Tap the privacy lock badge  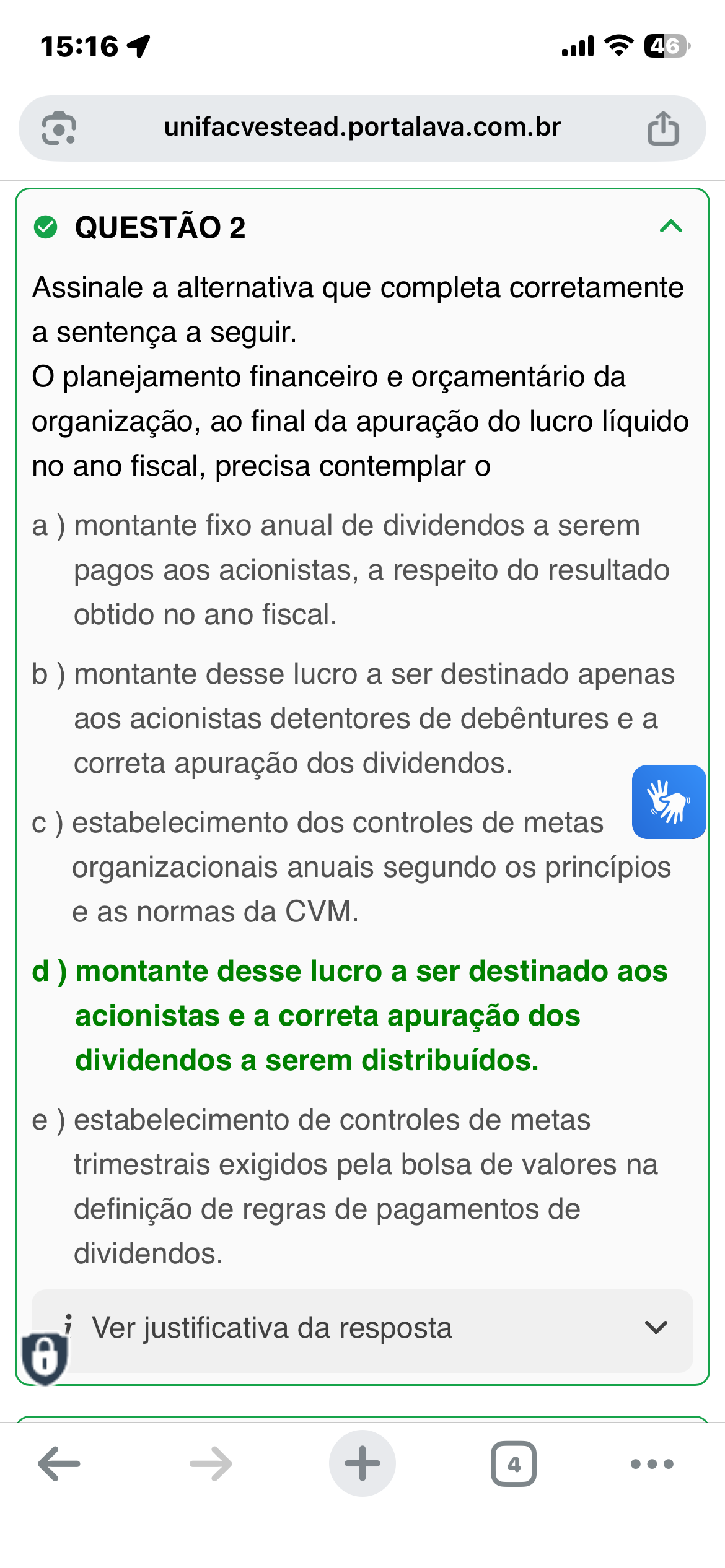[45, 1359]
